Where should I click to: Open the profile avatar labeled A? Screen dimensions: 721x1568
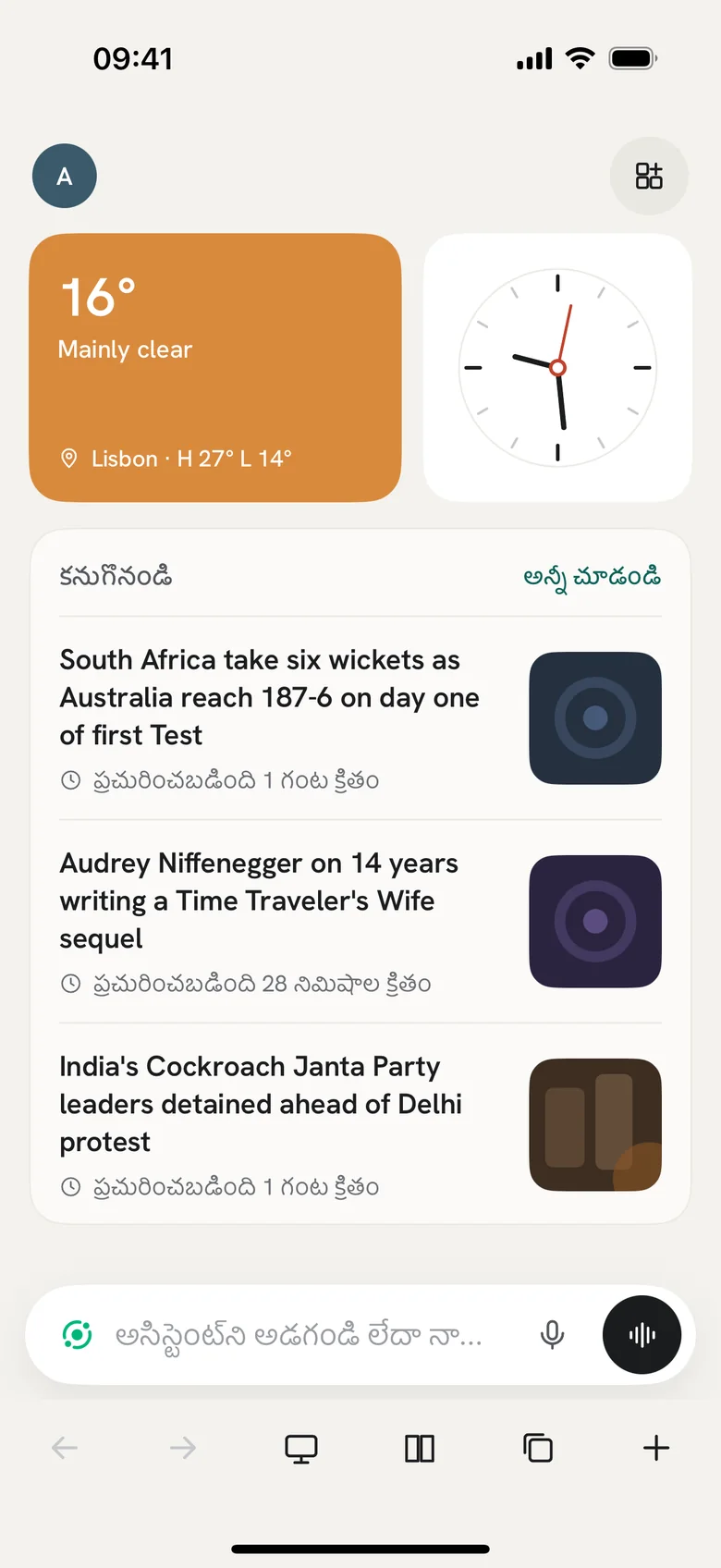[65, 176]
